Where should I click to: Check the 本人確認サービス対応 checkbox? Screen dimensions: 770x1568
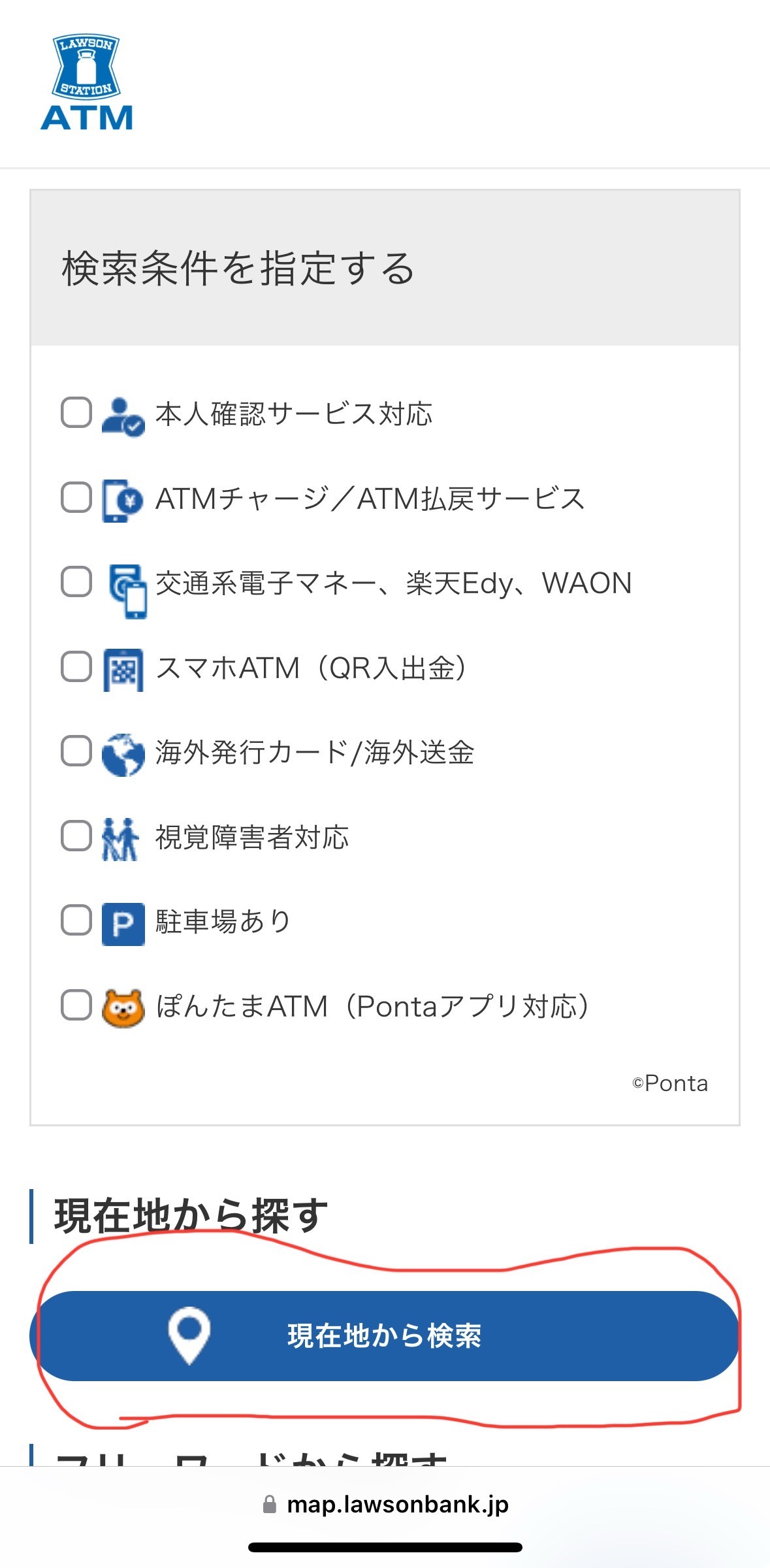[x=76, y=413]
